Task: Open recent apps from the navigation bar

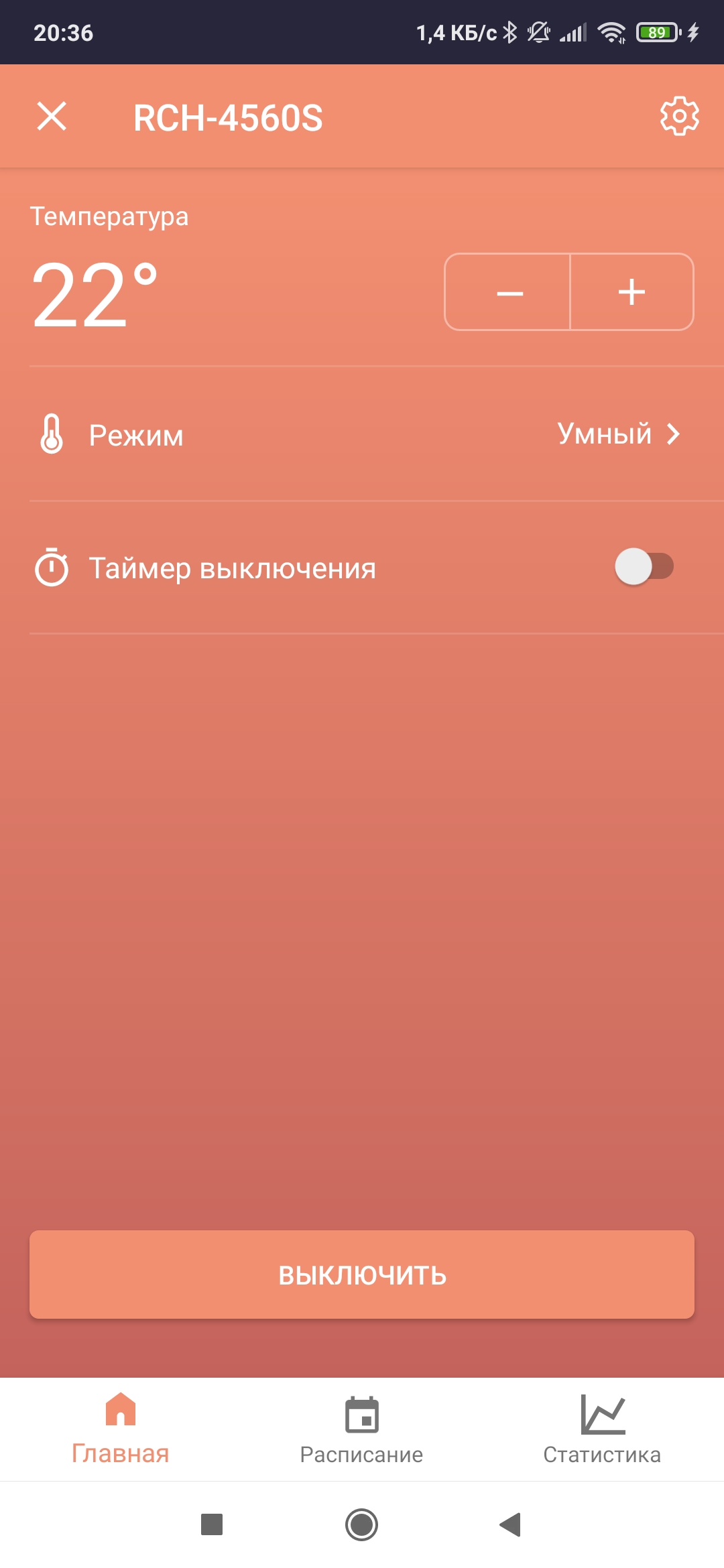Action: pos(212,1524)
